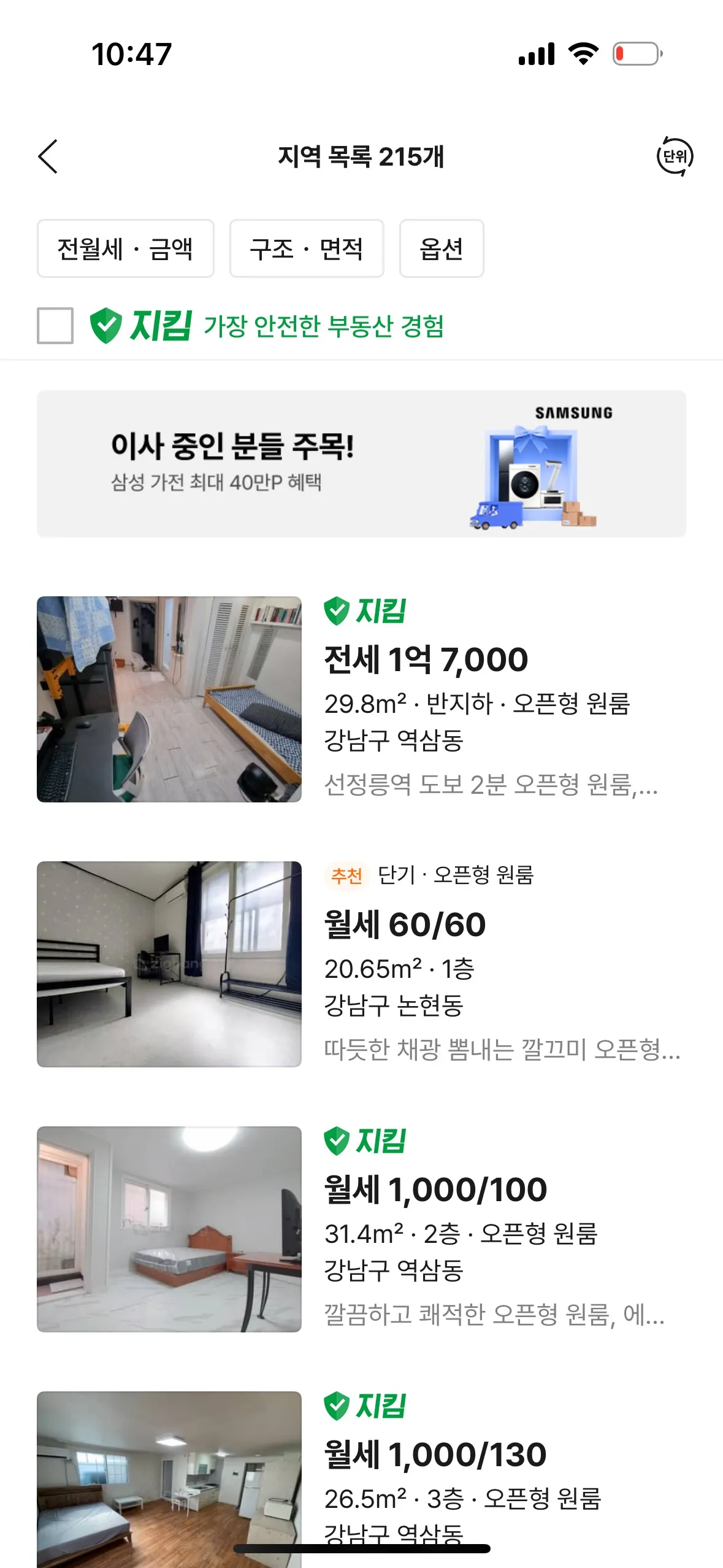723x1568 pixels.
Task: Switch area units with the 단위 icon
Action: [675, 156]
